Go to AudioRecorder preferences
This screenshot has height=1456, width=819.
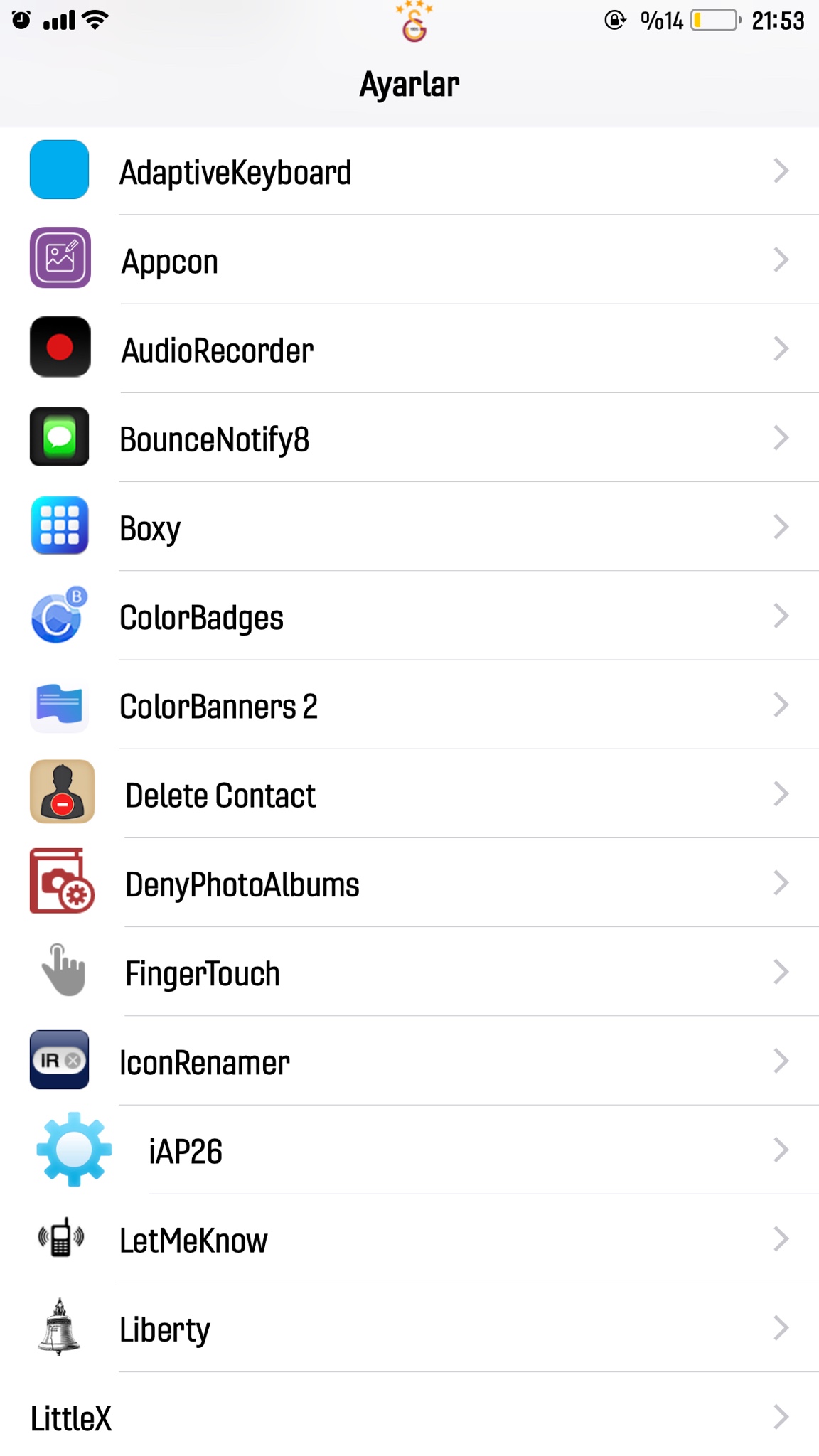(x=409, y=349)
